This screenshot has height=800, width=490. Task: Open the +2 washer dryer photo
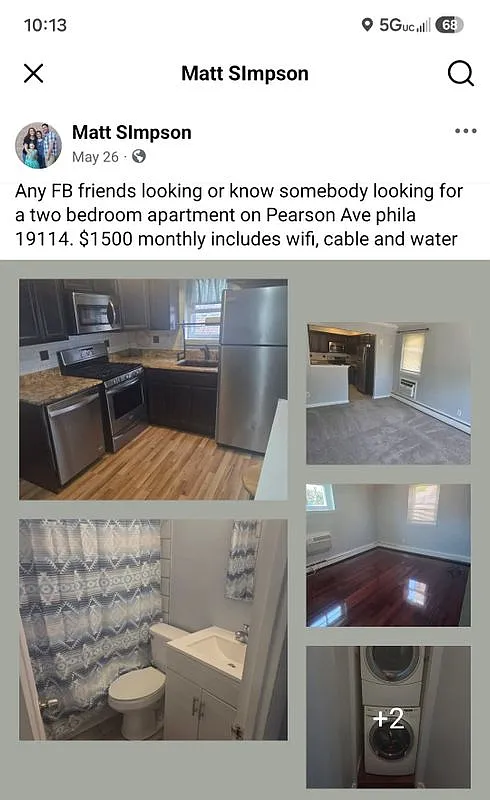click(x=388, y=717)
